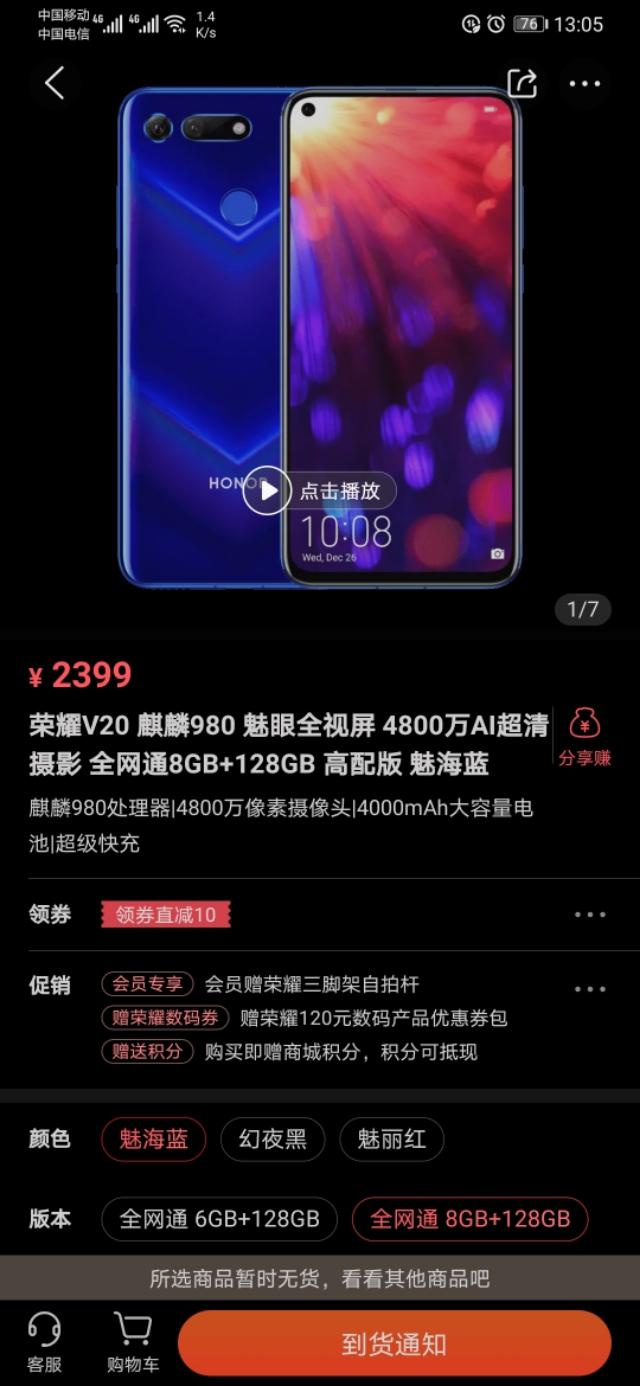Select the 幻夜黑 color

tap(272, 1139)
